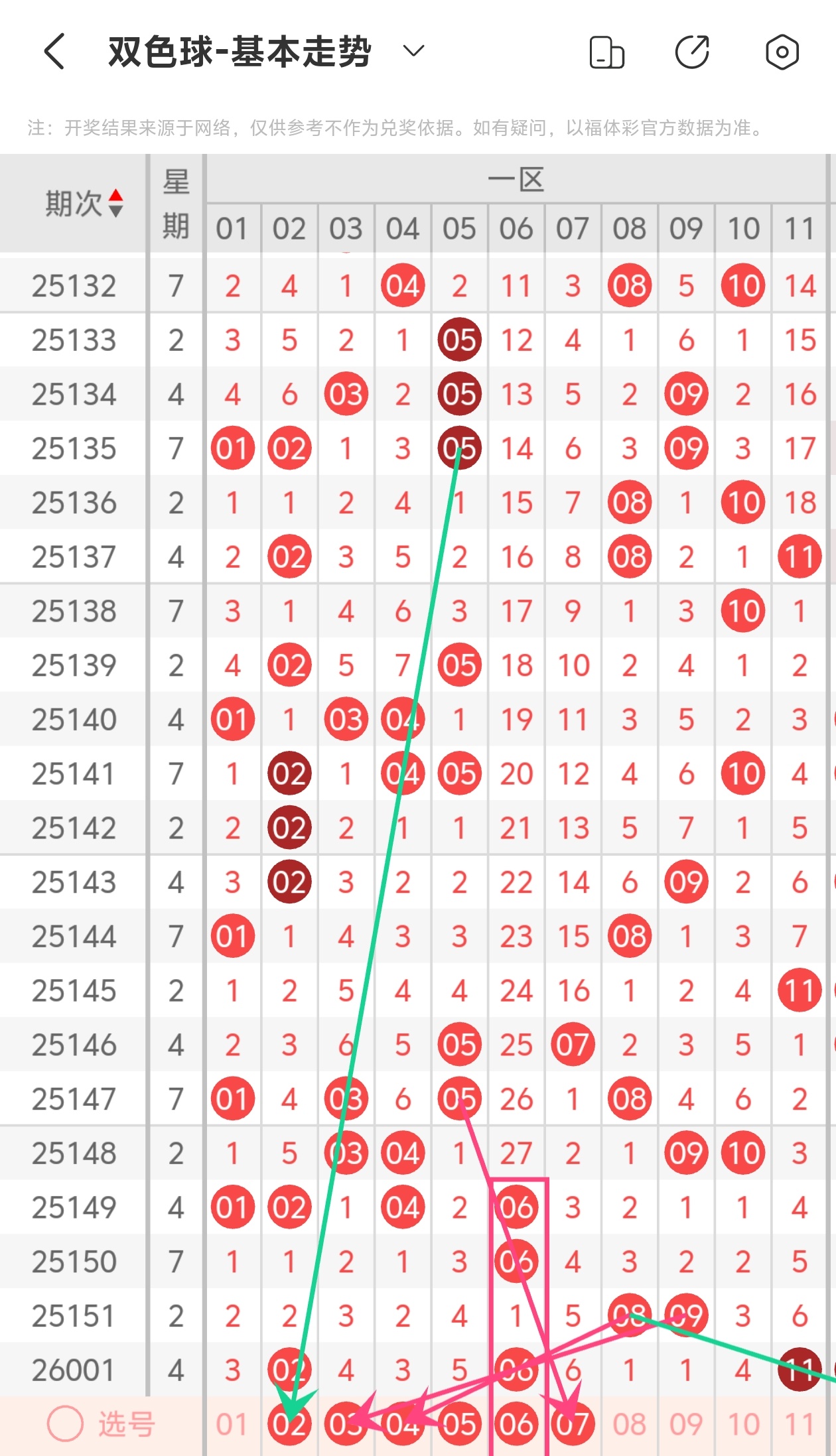The height and width of the screenshot is (1456, 836).
Task: Open the chart settings hexagon icon
Action: pyautogui.click(x=782, y=52)
